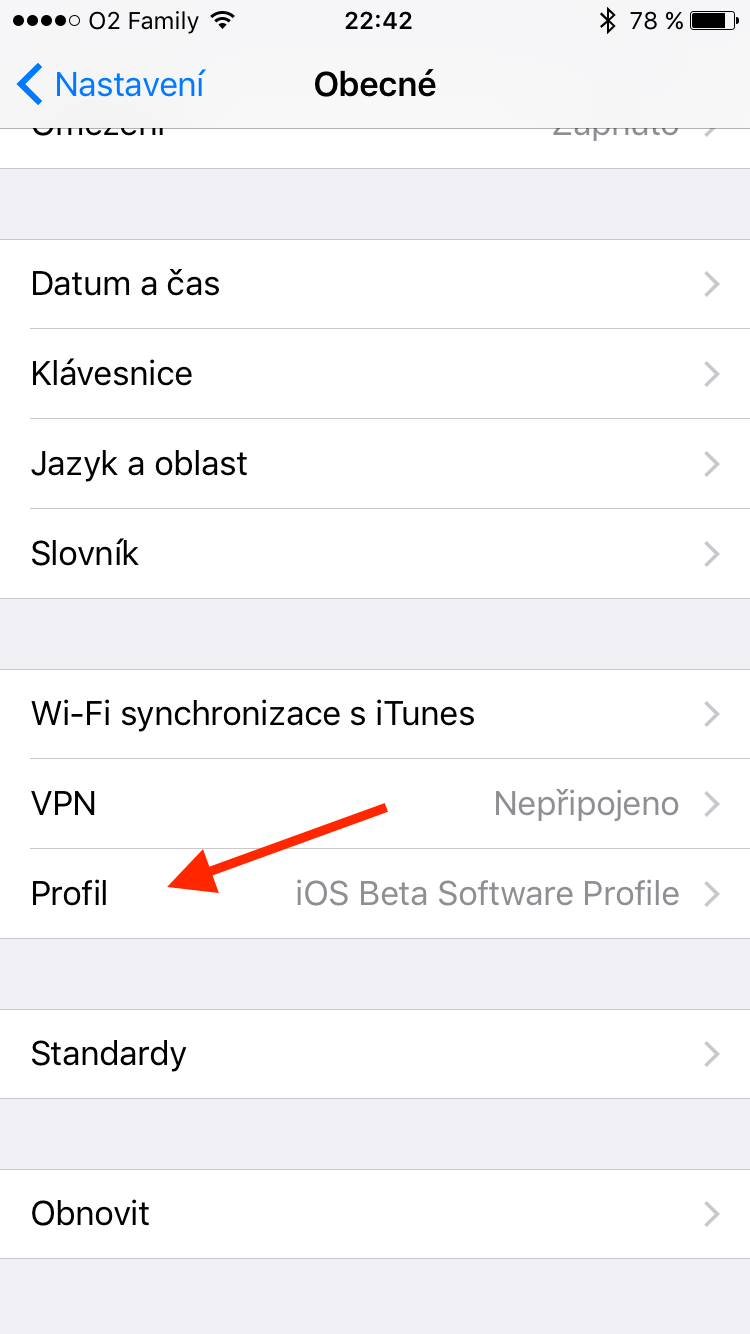Open Wi-Fi synchronizace s iTunes
This screenshot has width=750, height=1334.
pyautogui.click(x=375, y=714)
